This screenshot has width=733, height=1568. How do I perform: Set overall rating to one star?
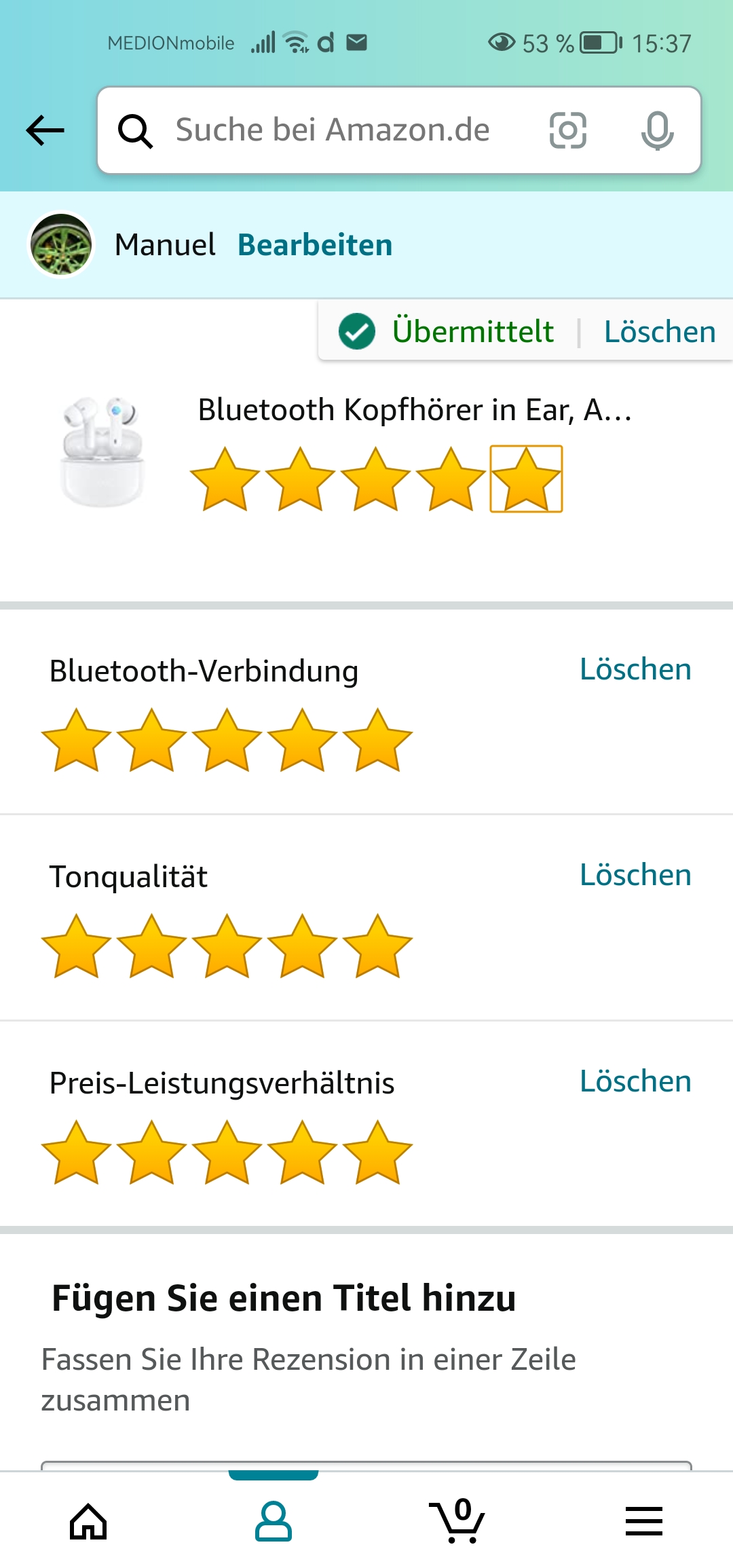[x=225, y=479]
